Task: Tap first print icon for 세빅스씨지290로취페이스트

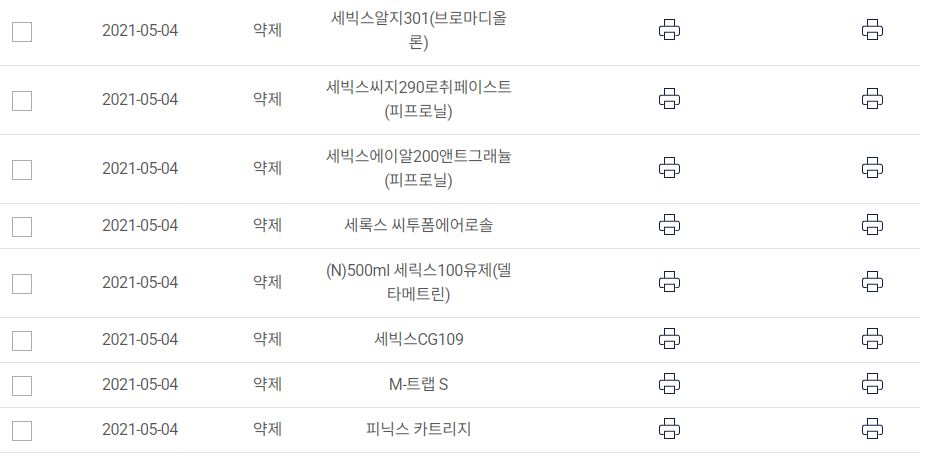Action: click(669, 99)
